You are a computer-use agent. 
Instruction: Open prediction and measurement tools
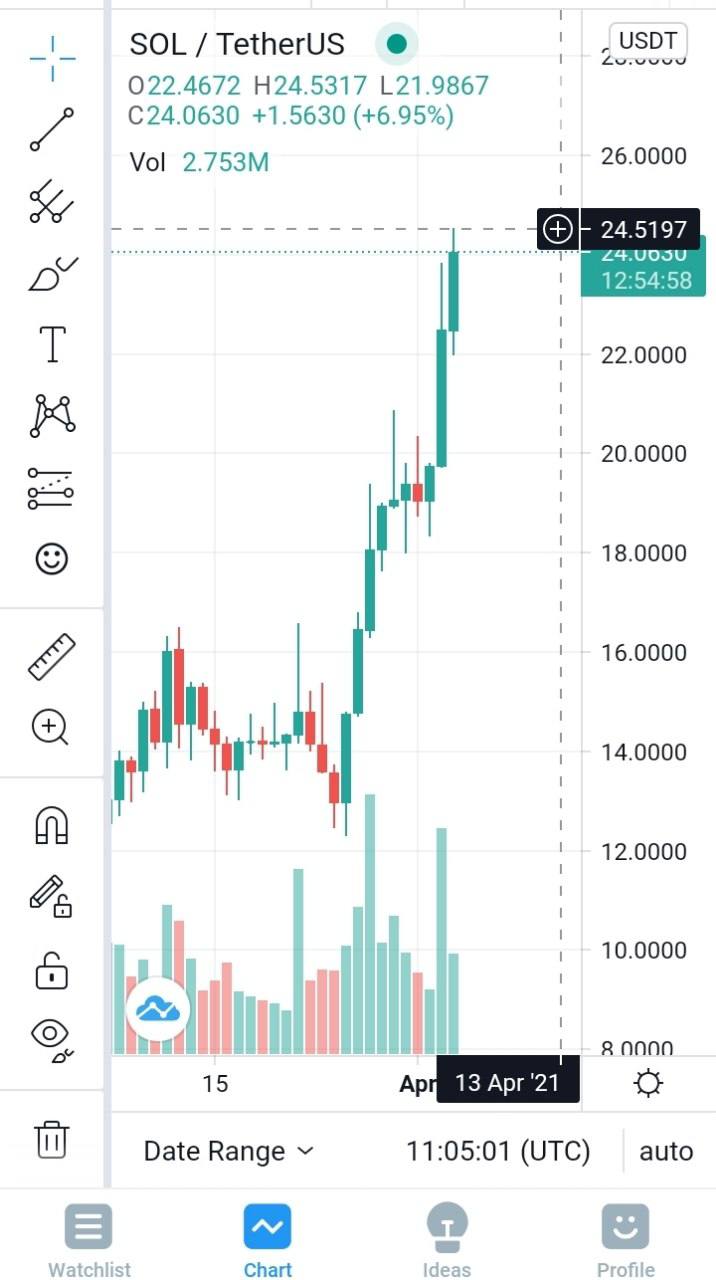[x=52, y=487]
